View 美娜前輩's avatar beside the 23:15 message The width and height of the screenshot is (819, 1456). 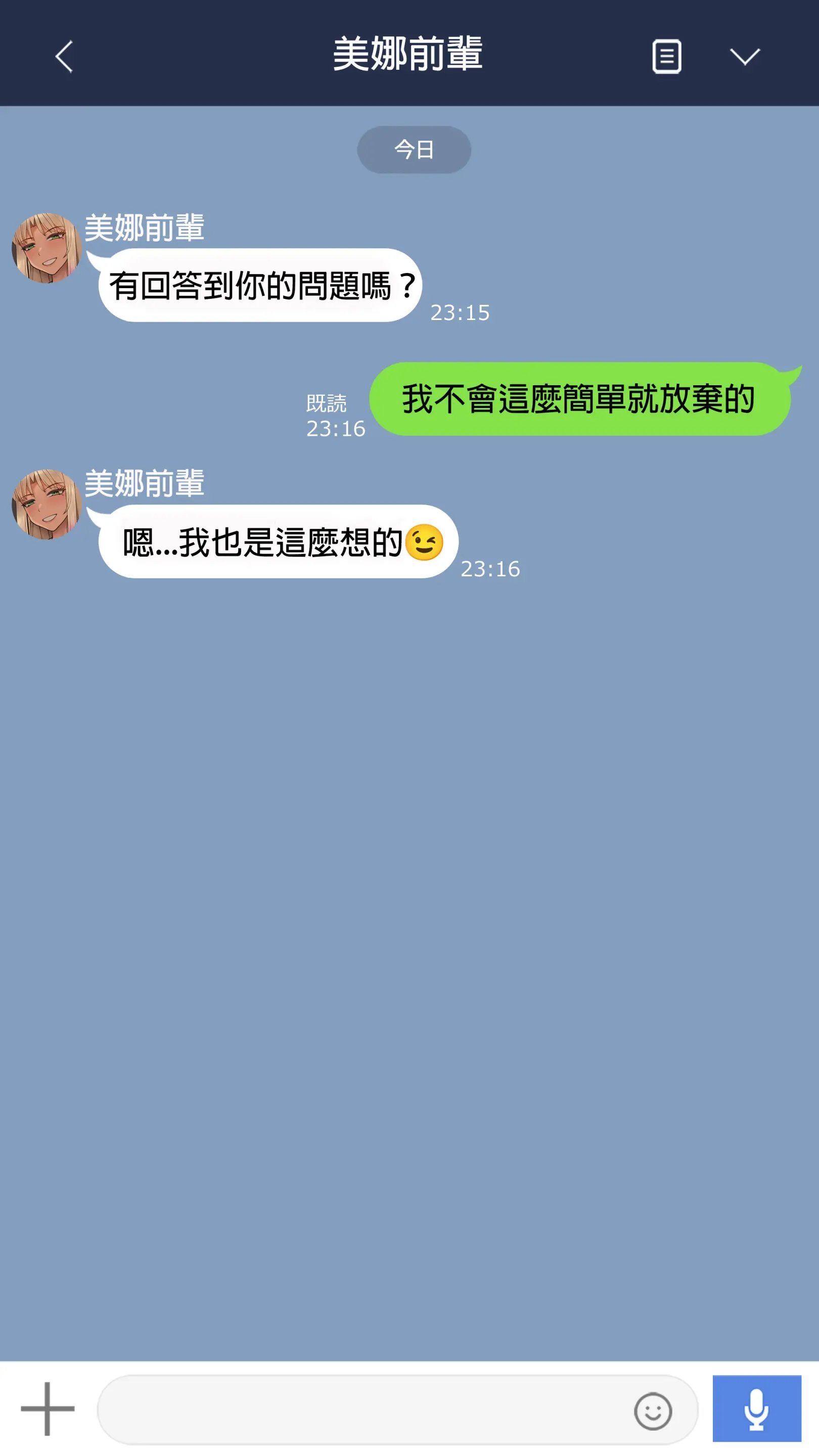tap(47, 248)
